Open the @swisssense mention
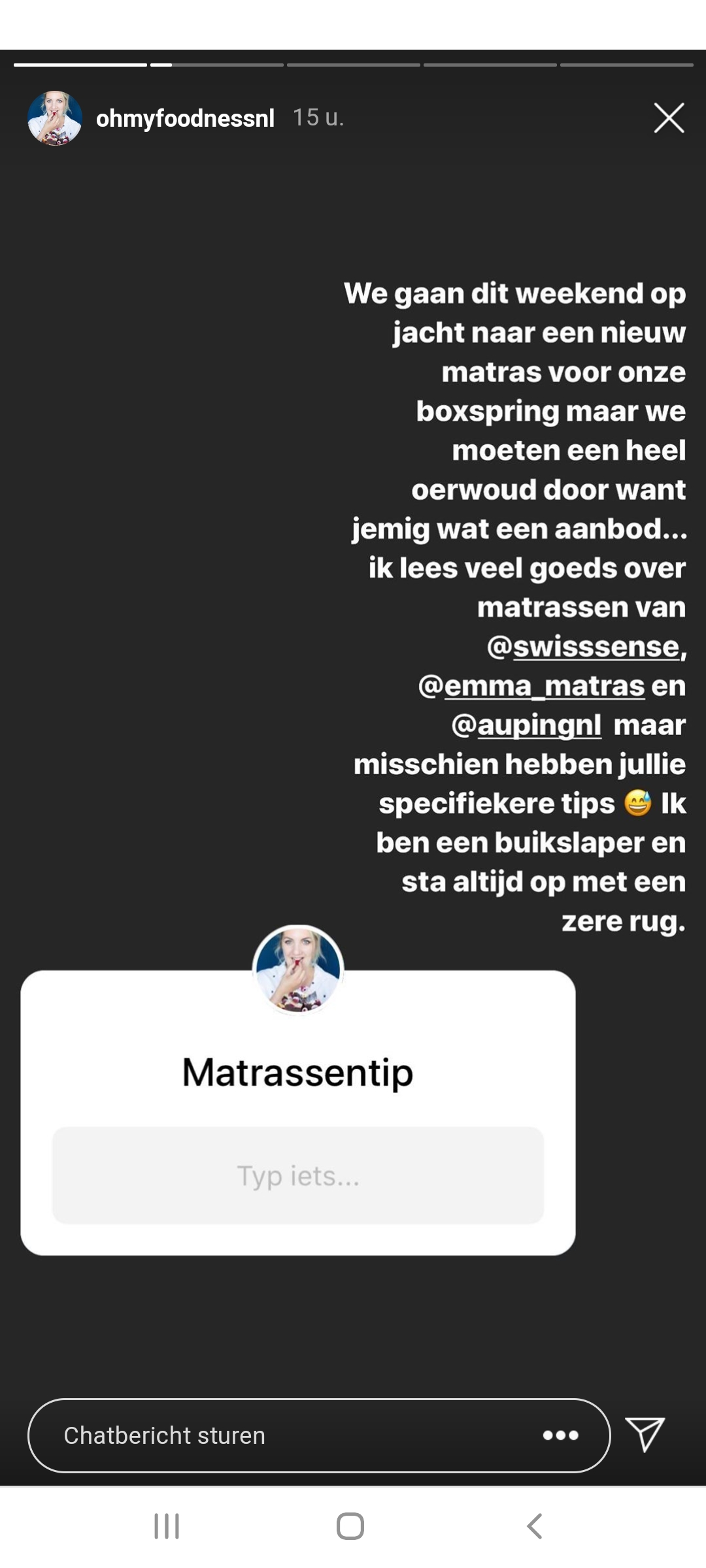This screenshot has height=1568, width=706. tap(586, 647)
